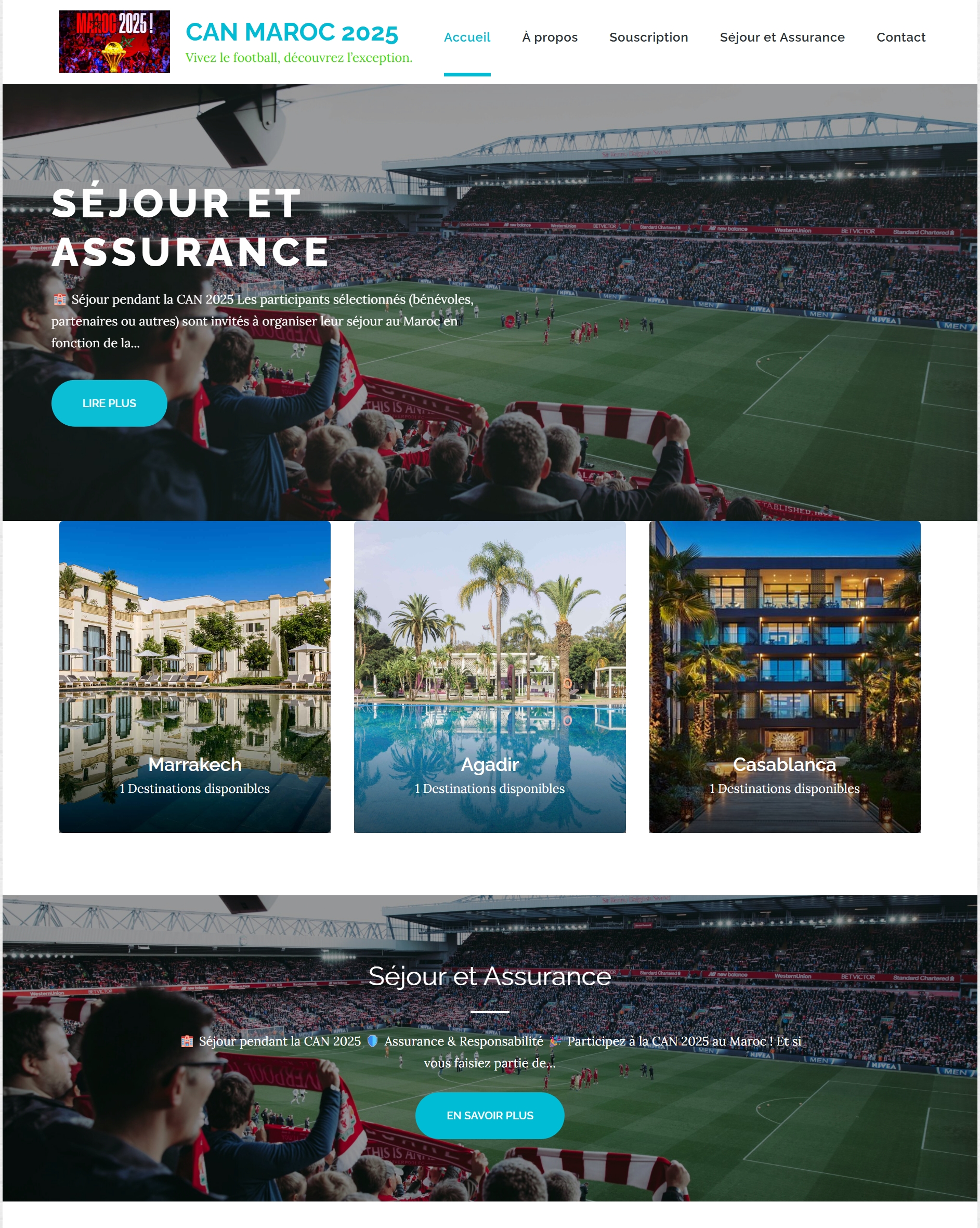Tap the EN SAVOIR PLUS button

(489, 1115)
